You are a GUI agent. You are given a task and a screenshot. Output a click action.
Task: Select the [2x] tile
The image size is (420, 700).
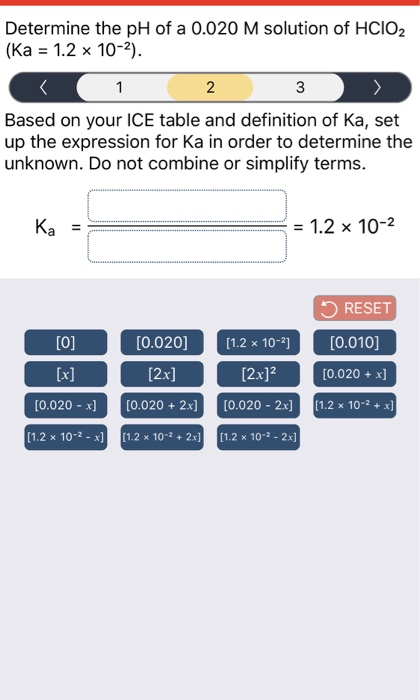pyautogui.click(x=162, y=374)
